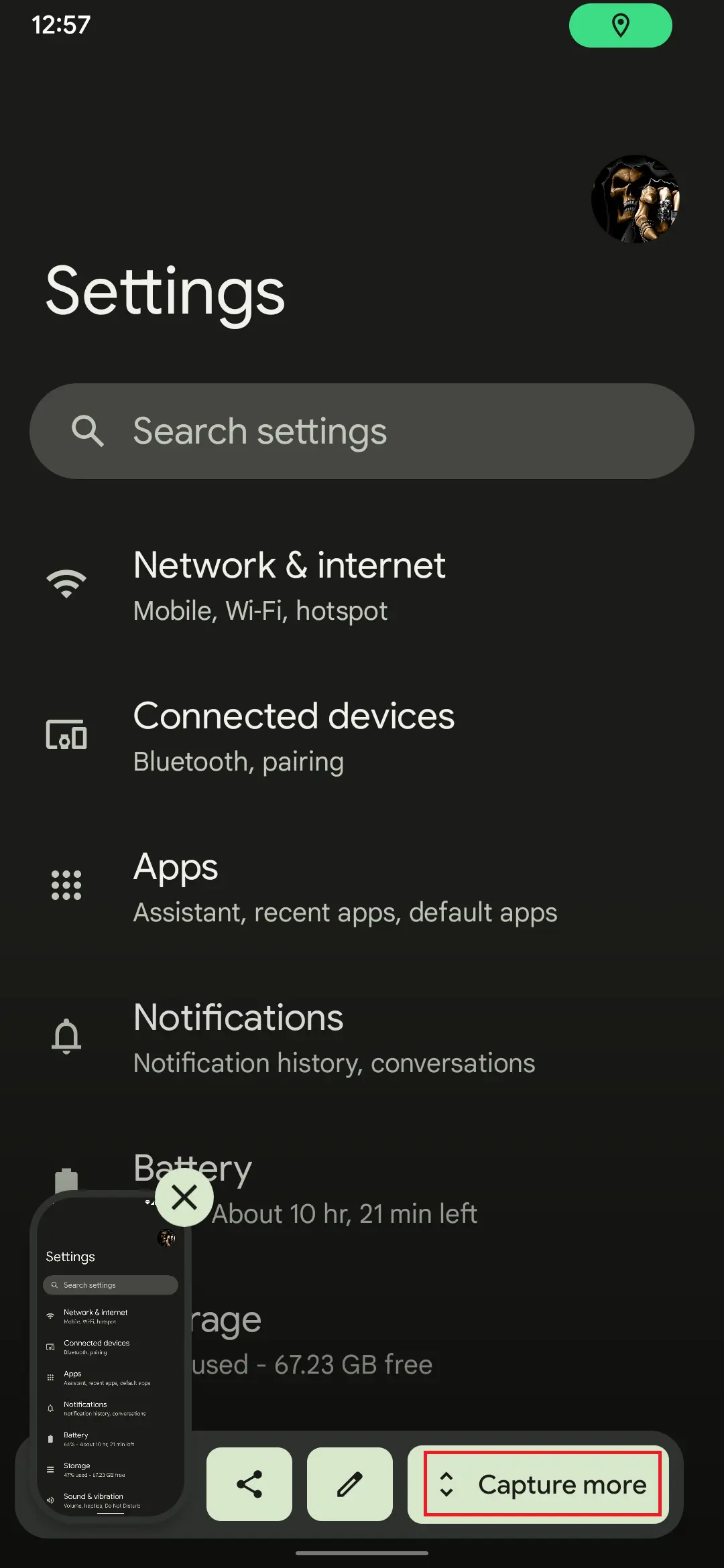Open the profile avatar in Settings

pos(636,200)
